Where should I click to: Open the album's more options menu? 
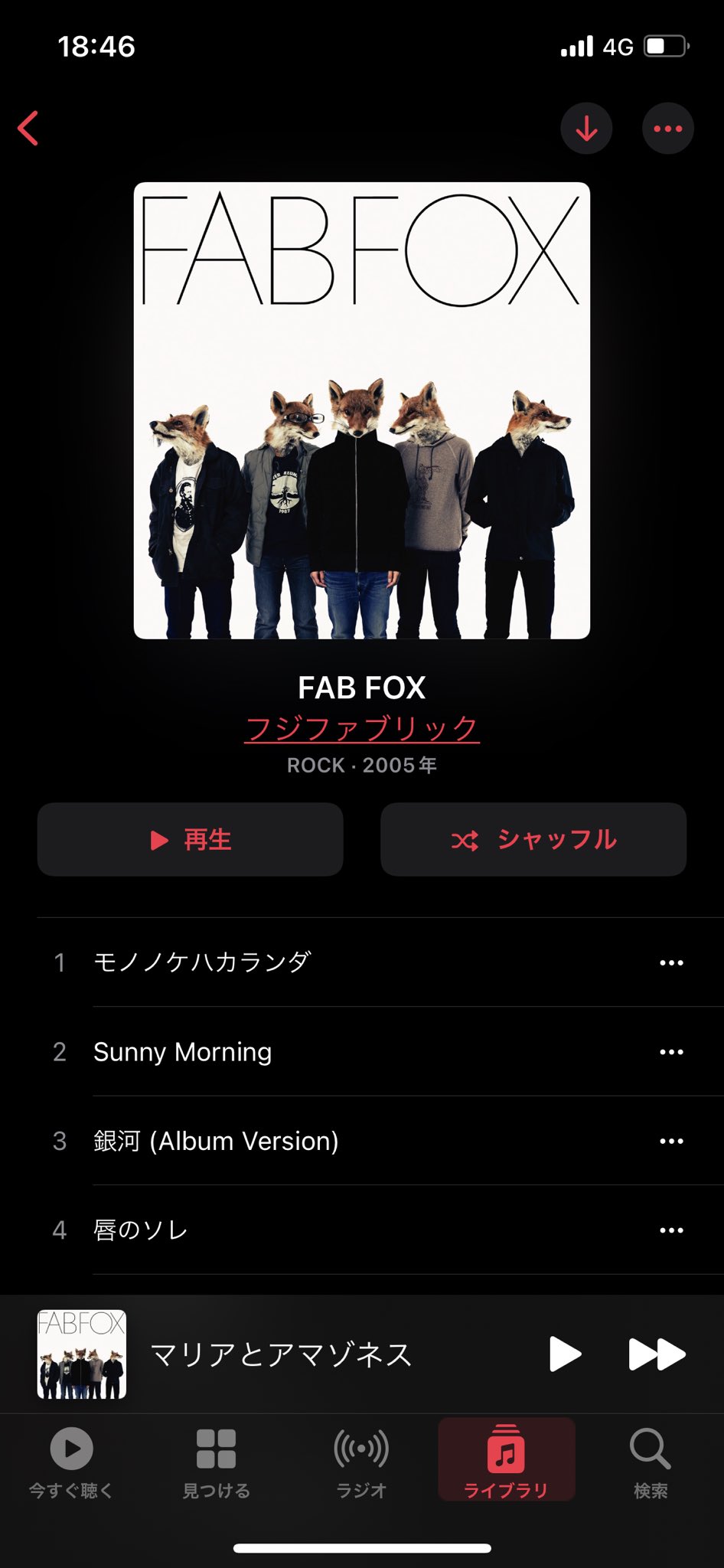[667, 129]
